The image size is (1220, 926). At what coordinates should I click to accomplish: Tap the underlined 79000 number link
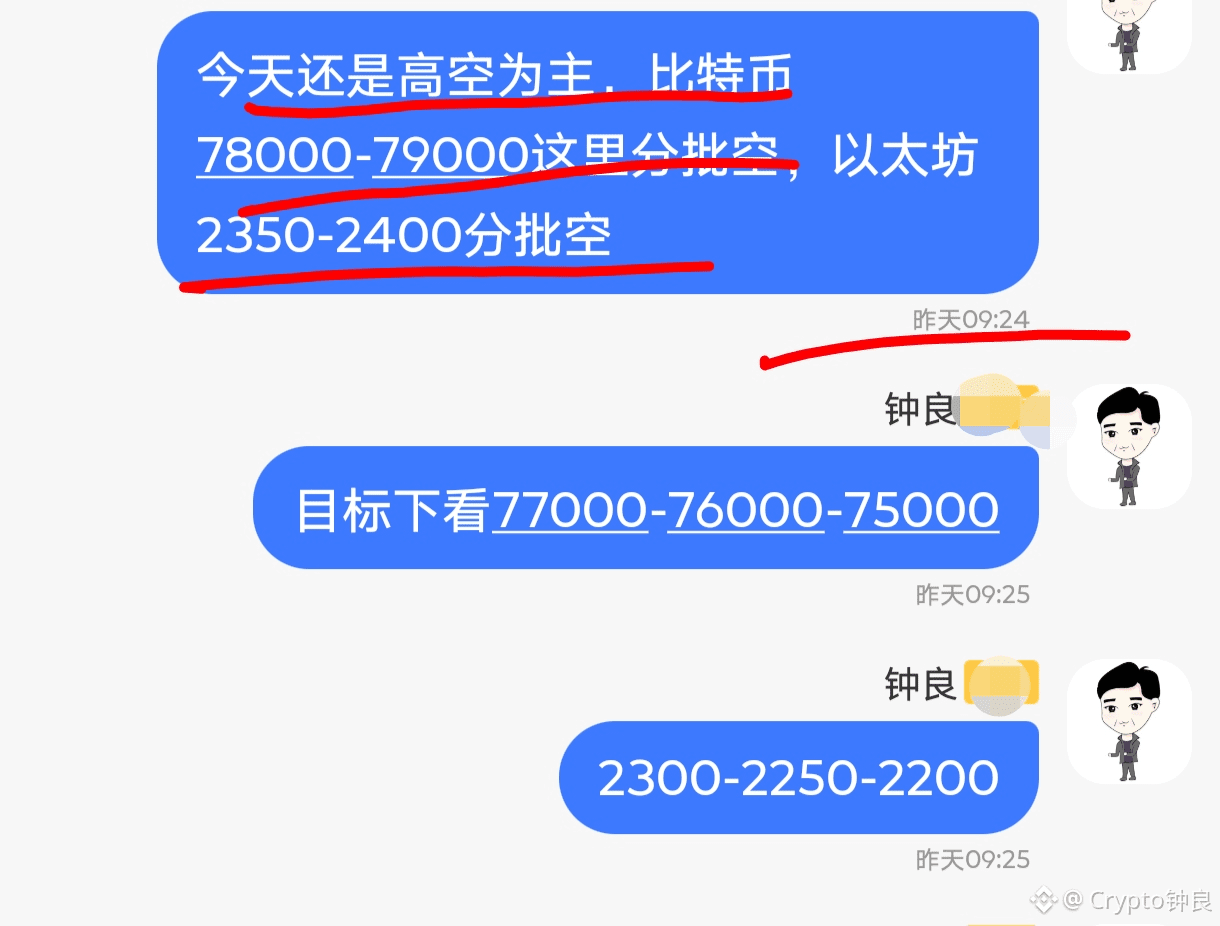pyautogui.click(x=450, y=155)
